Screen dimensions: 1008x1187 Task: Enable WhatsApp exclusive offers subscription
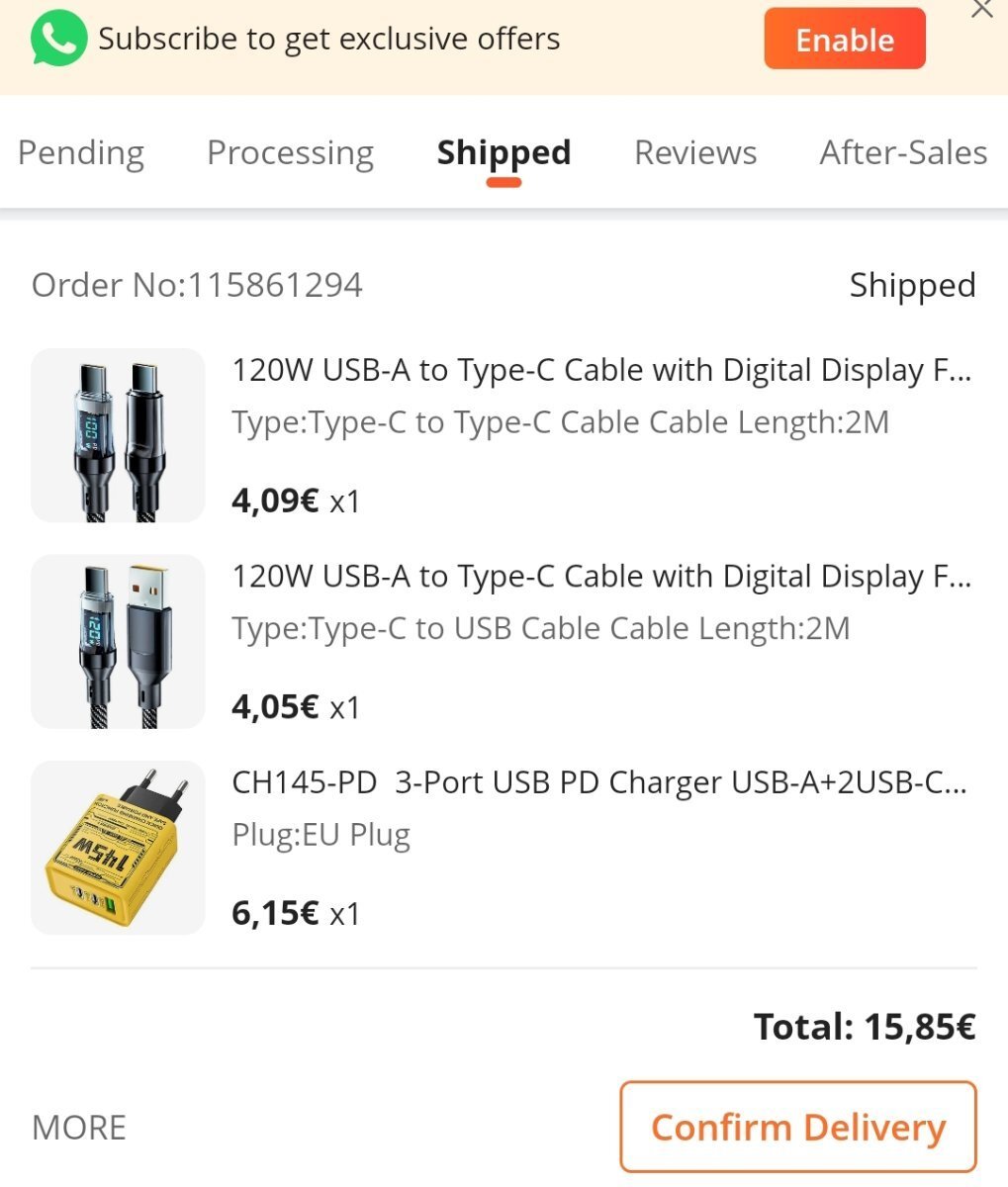pos(844,40)
